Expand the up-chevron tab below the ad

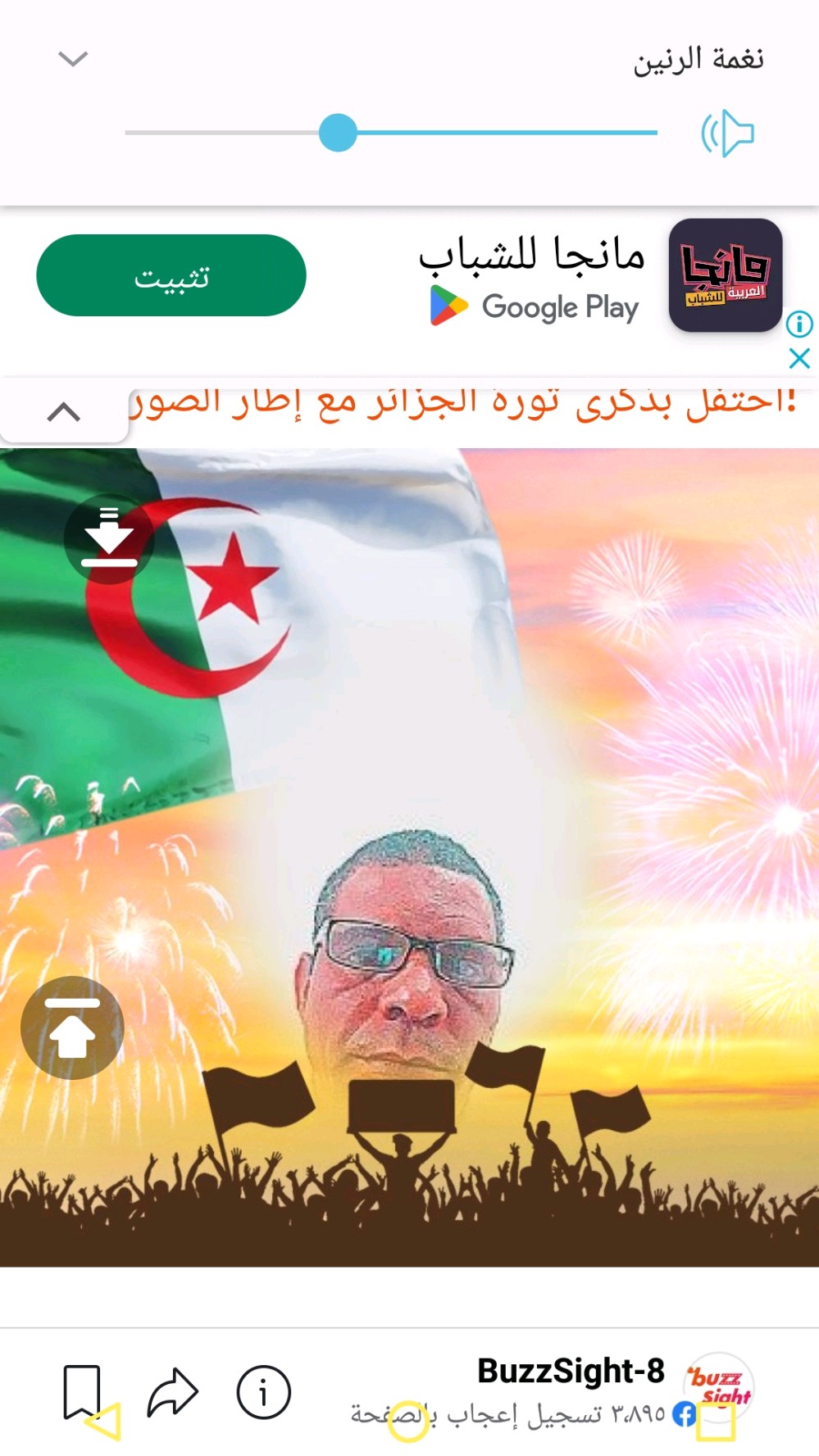coord(64,412)
